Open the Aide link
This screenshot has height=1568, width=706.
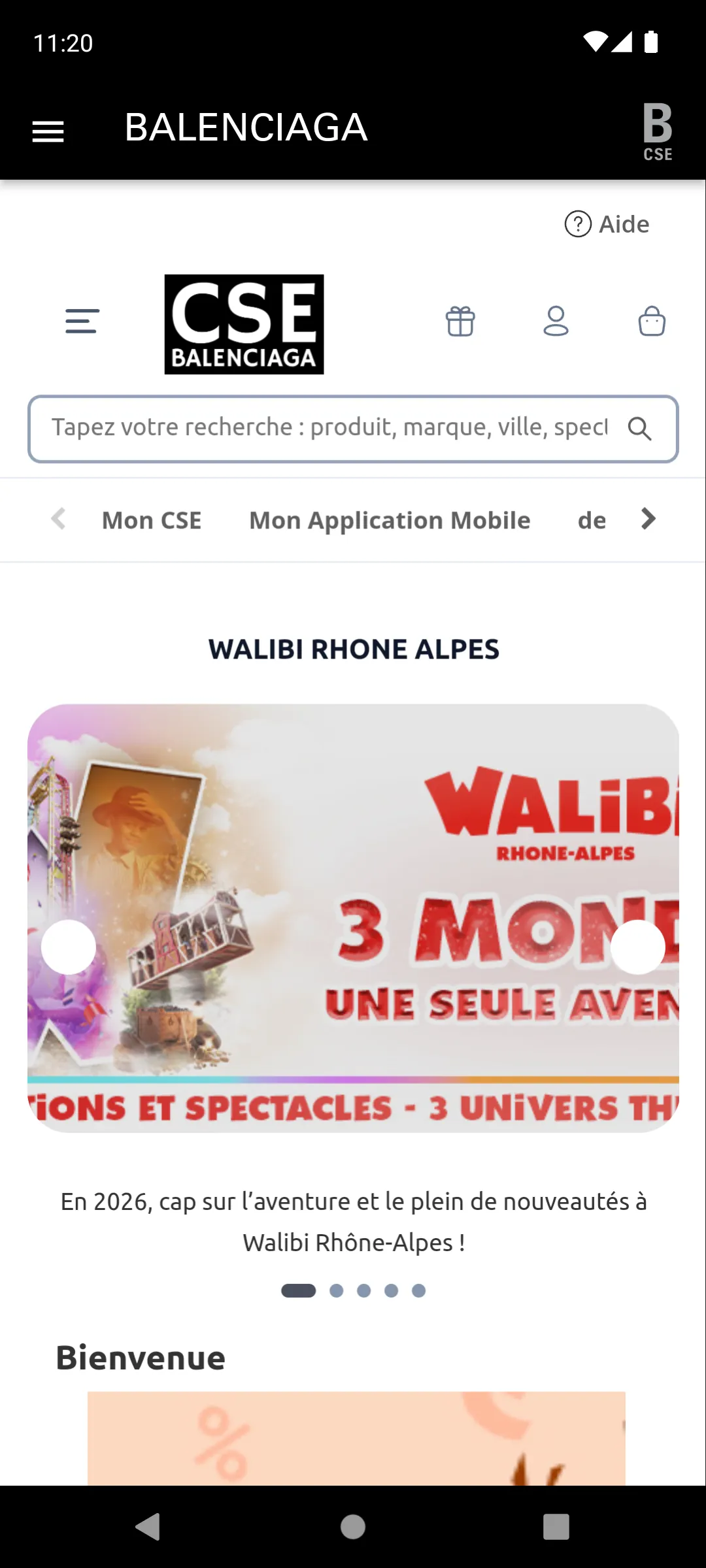pyautogui.click(x=623, y=224)
